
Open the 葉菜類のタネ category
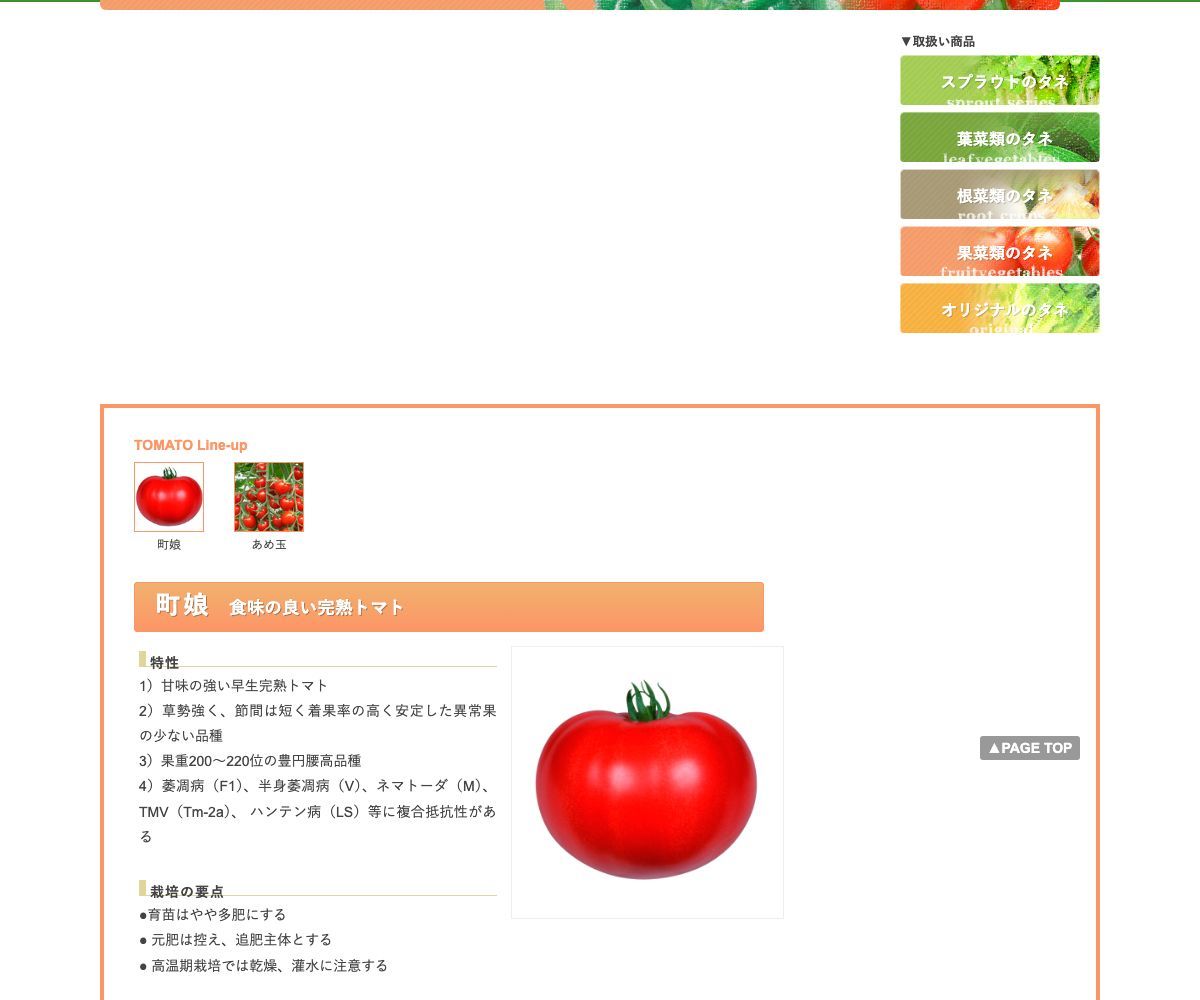[x=999, y=137]
